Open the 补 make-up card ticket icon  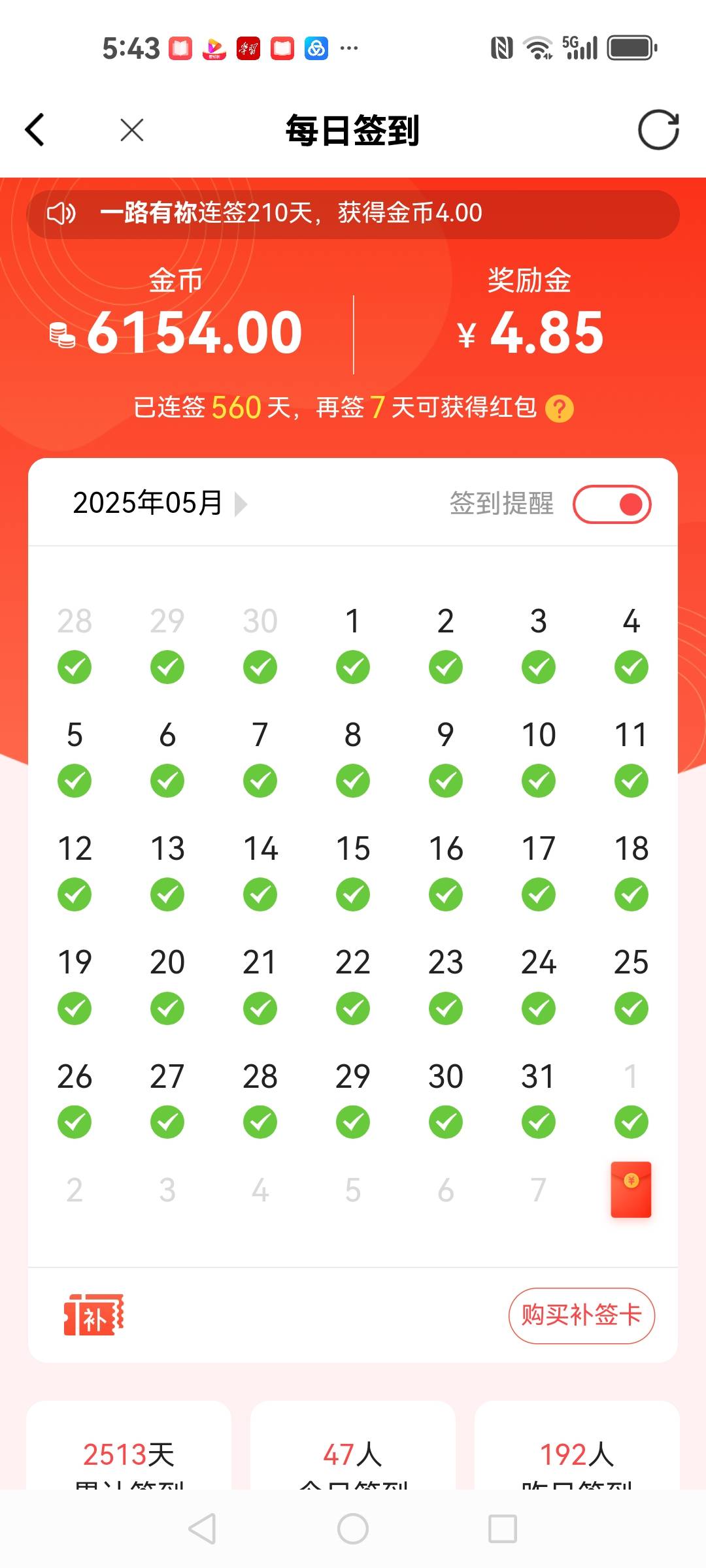tap(94, 1314)
